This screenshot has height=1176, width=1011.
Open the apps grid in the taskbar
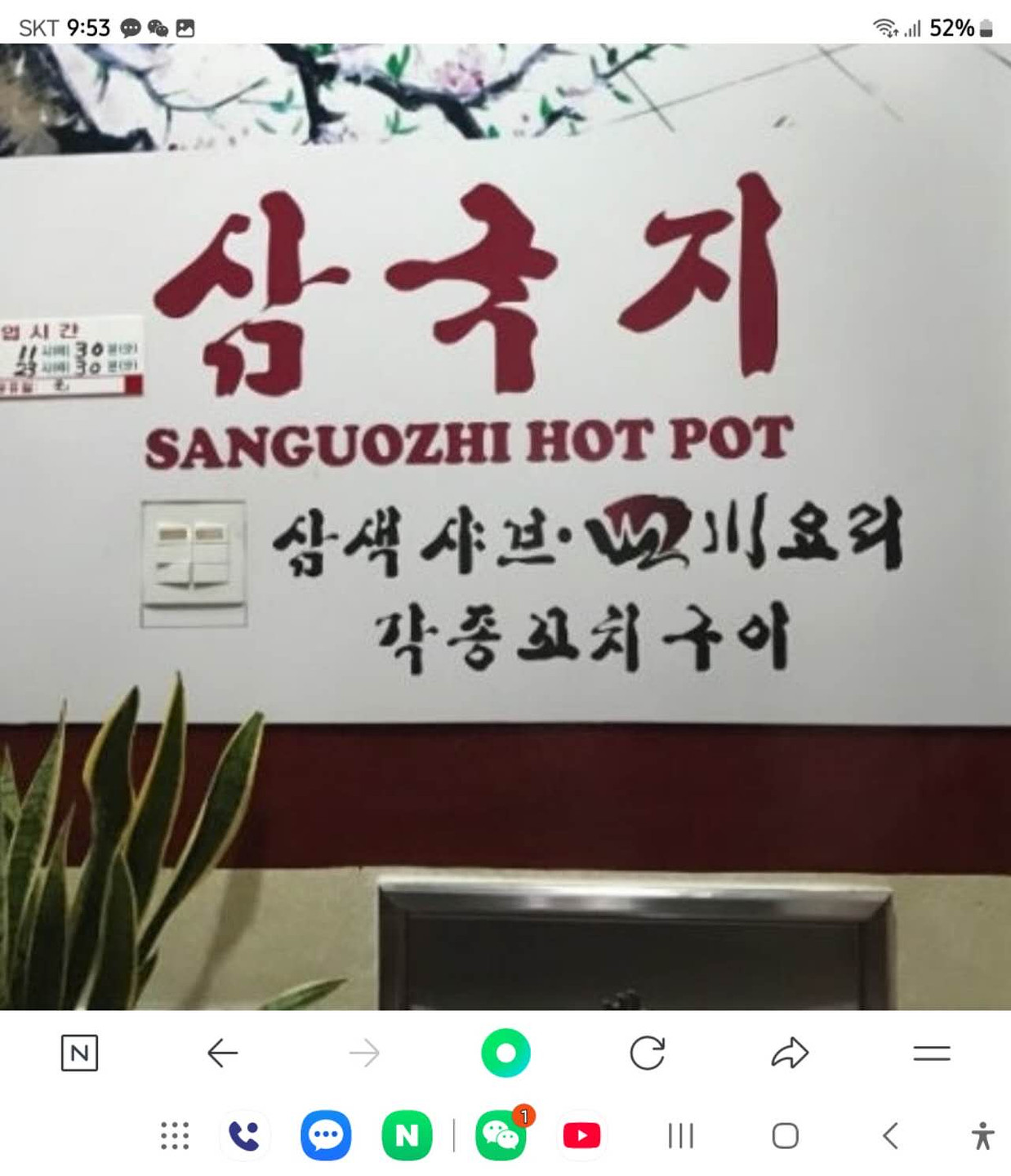click(175, 1135)
